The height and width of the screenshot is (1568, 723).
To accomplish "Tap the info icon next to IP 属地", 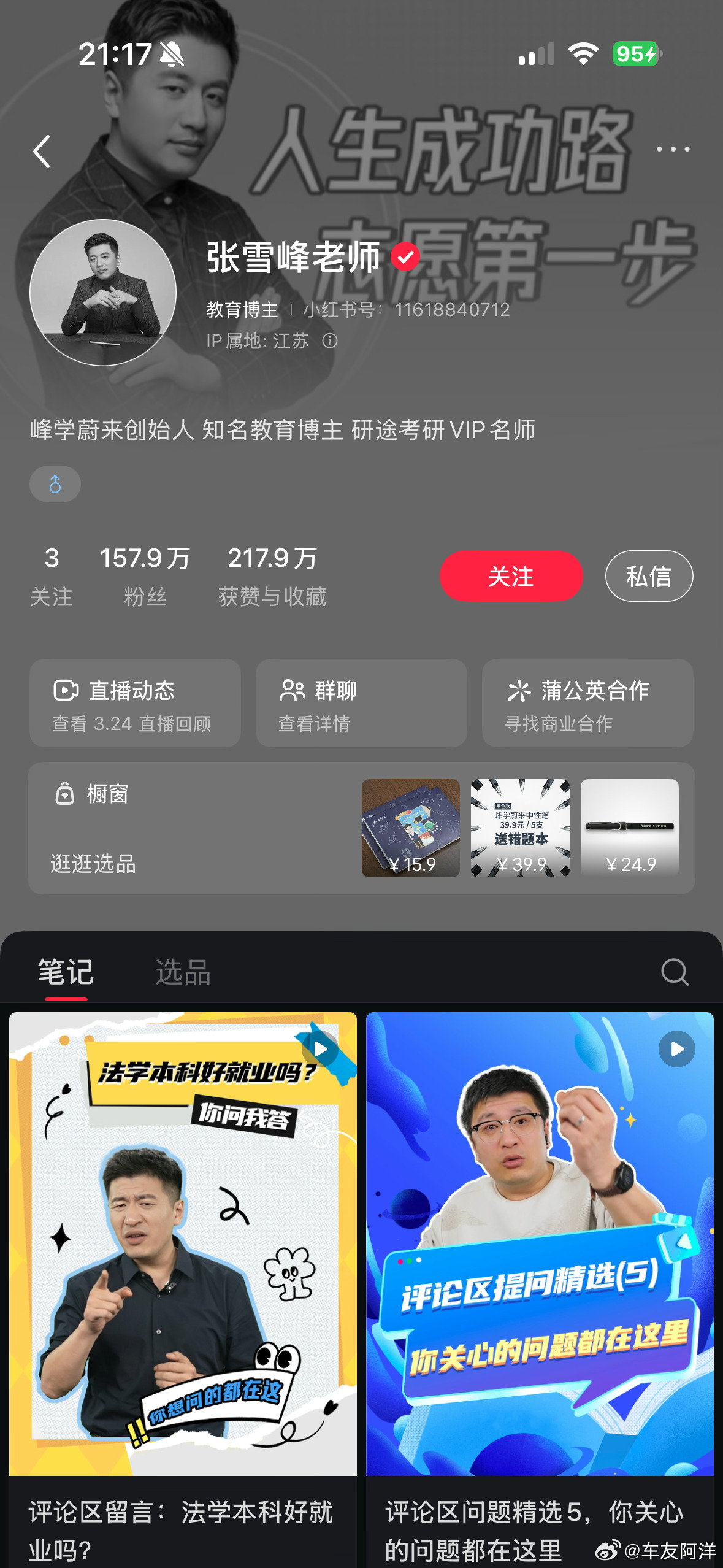I will pyautogui.click(x=330, y=341).
